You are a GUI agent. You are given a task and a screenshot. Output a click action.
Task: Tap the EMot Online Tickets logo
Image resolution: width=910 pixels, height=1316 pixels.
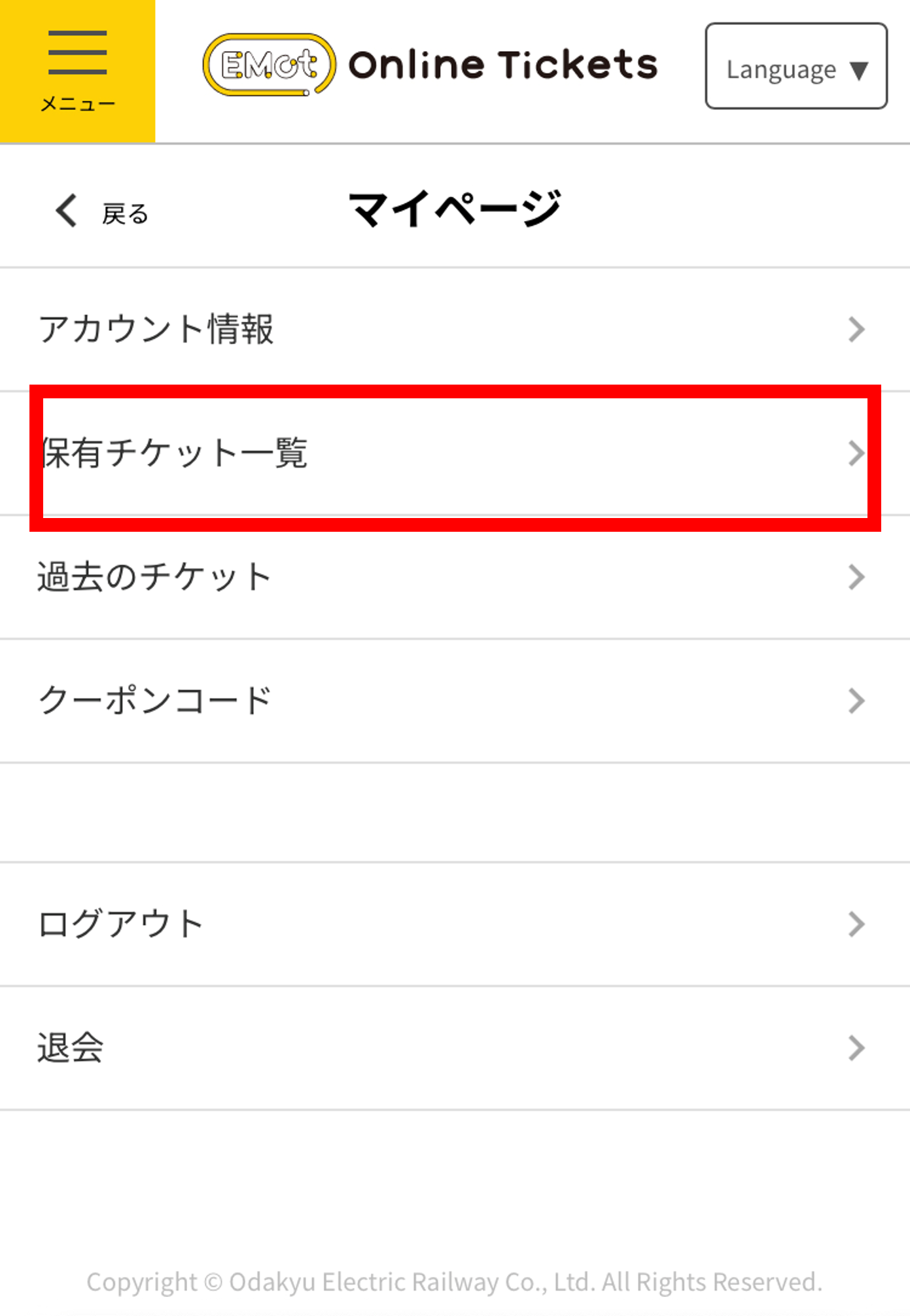(430, 65)
